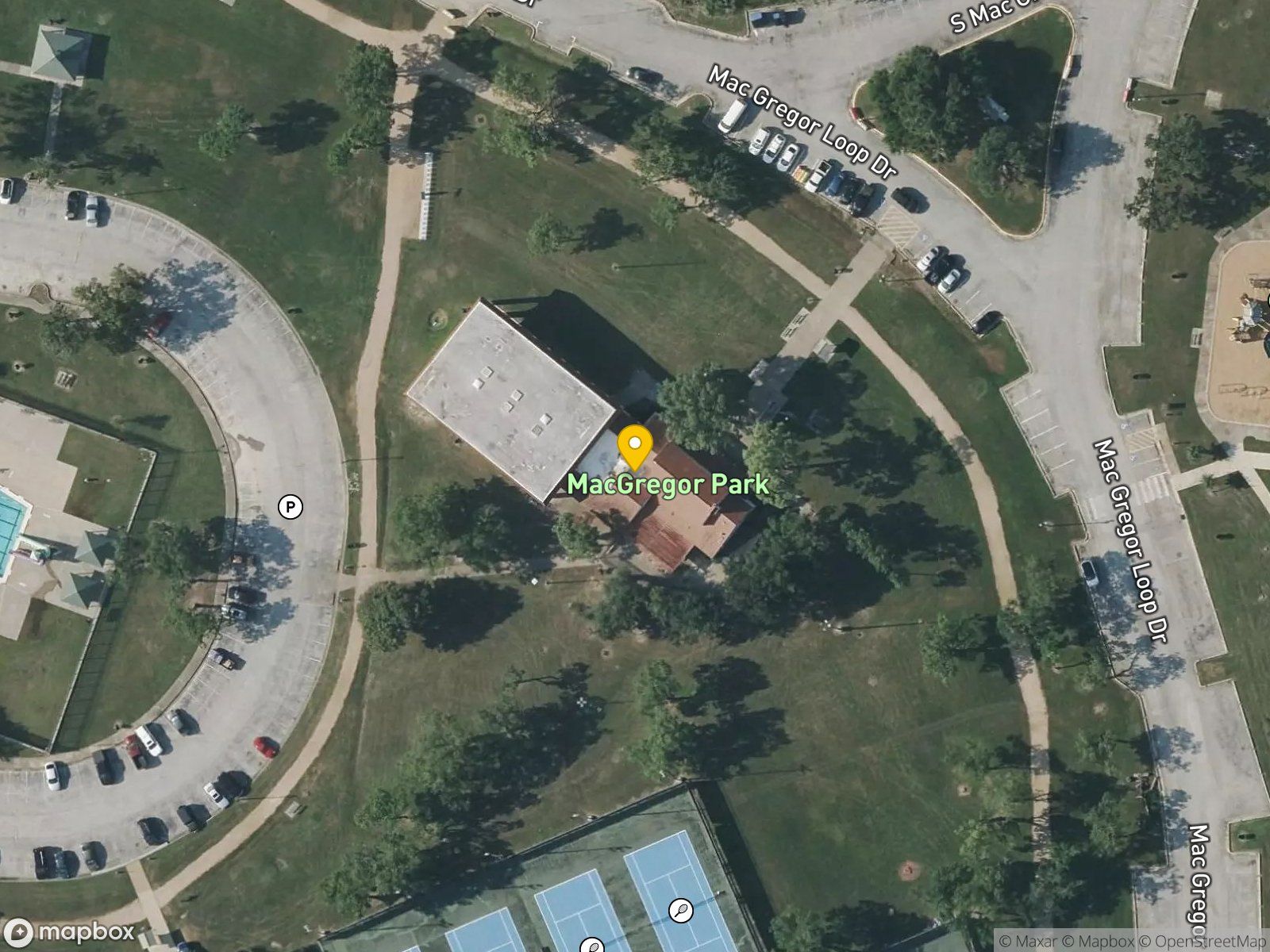Open the © Maxar attribution link
Image resolution: width=1270 pixels, height=952 pixels.
pos(1028,942)
